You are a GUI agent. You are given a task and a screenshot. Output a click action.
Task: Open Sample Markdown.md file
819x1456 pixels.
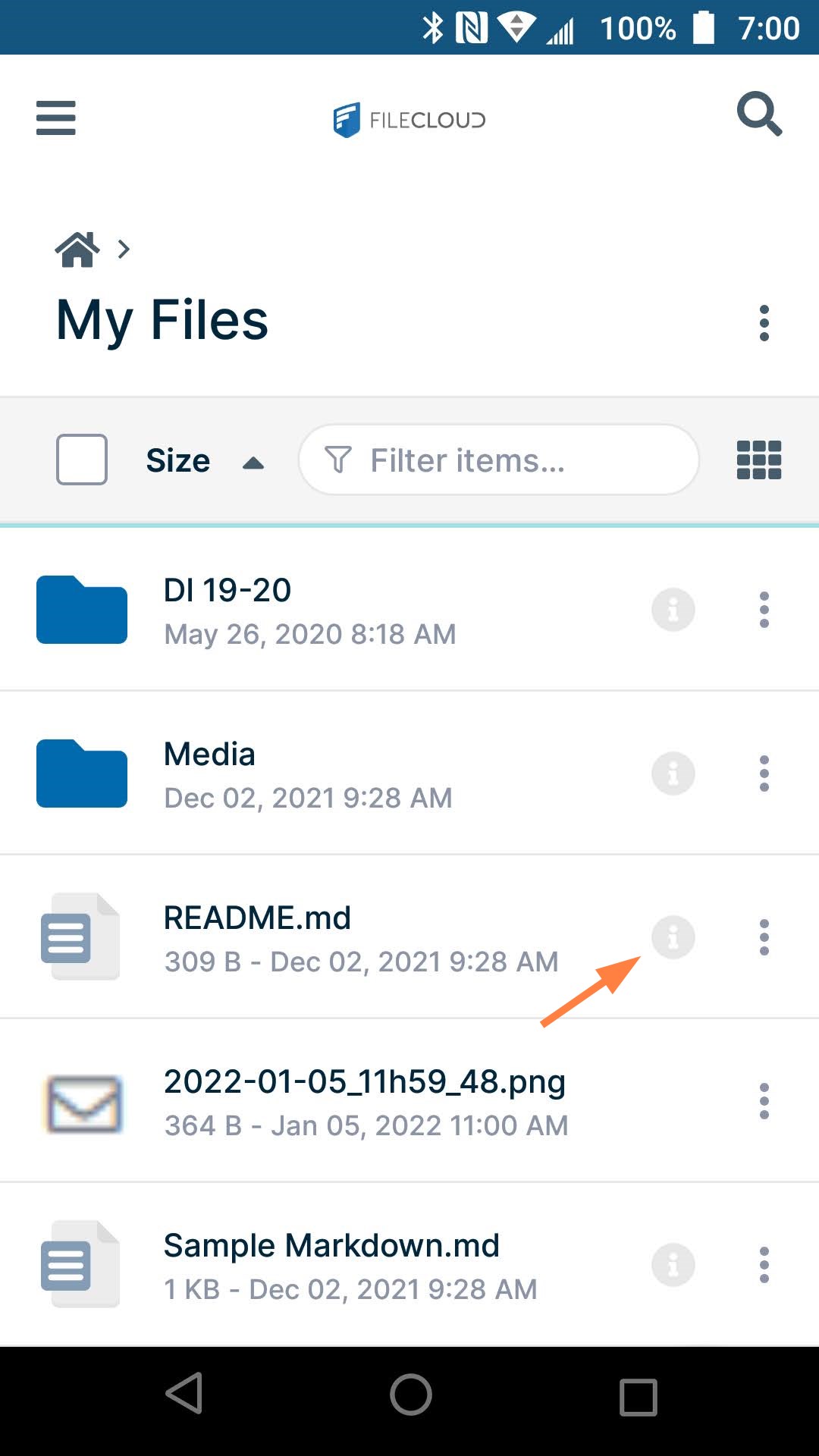coord(331,1246)
